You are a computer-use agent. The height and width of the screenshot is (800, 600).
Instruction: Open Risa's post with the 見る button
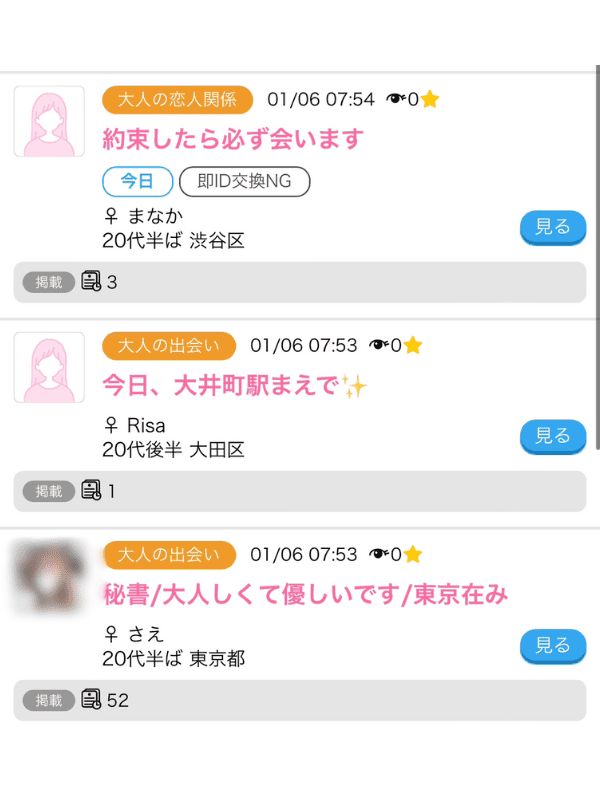(552, 437)
